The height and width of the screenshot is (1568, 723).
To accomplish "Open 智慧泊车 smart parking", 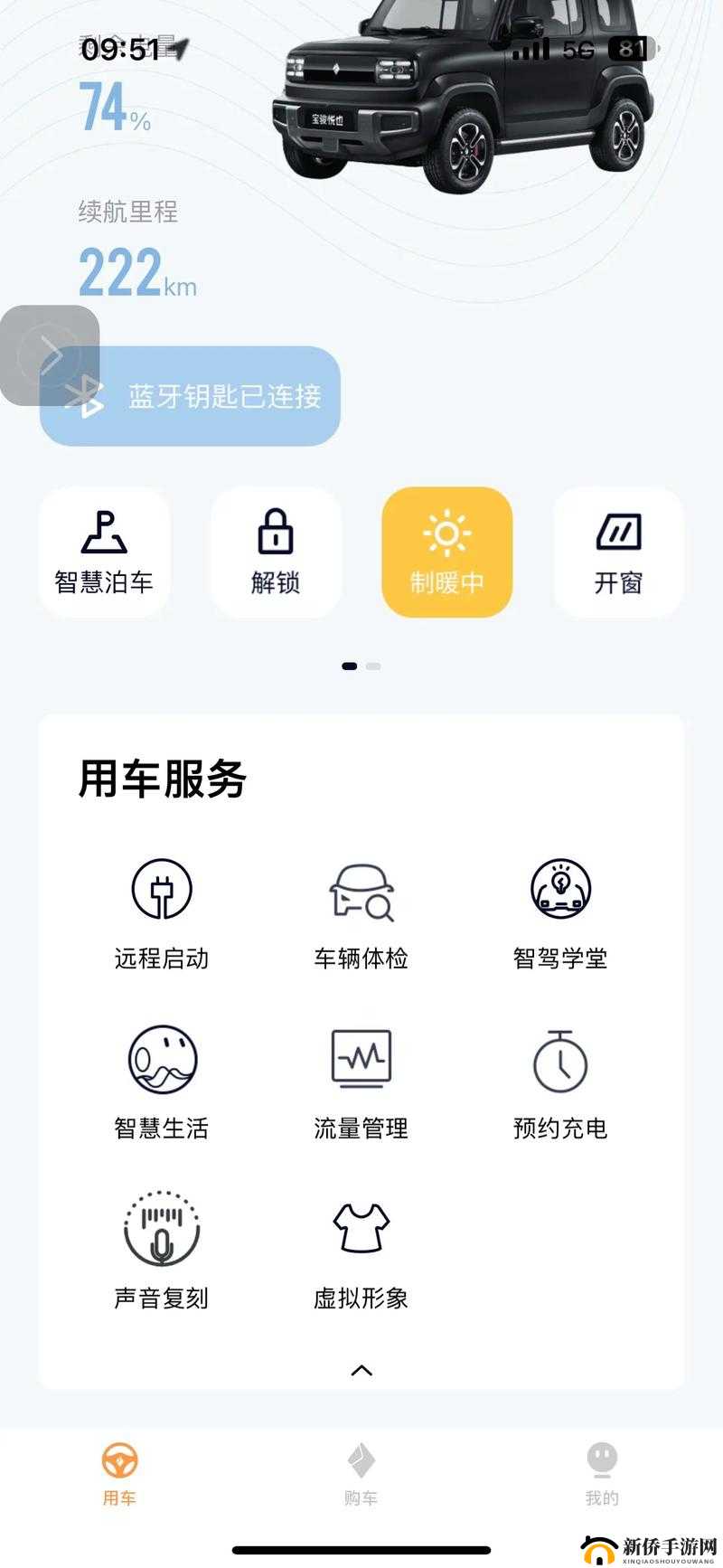I will click(103, 553).
